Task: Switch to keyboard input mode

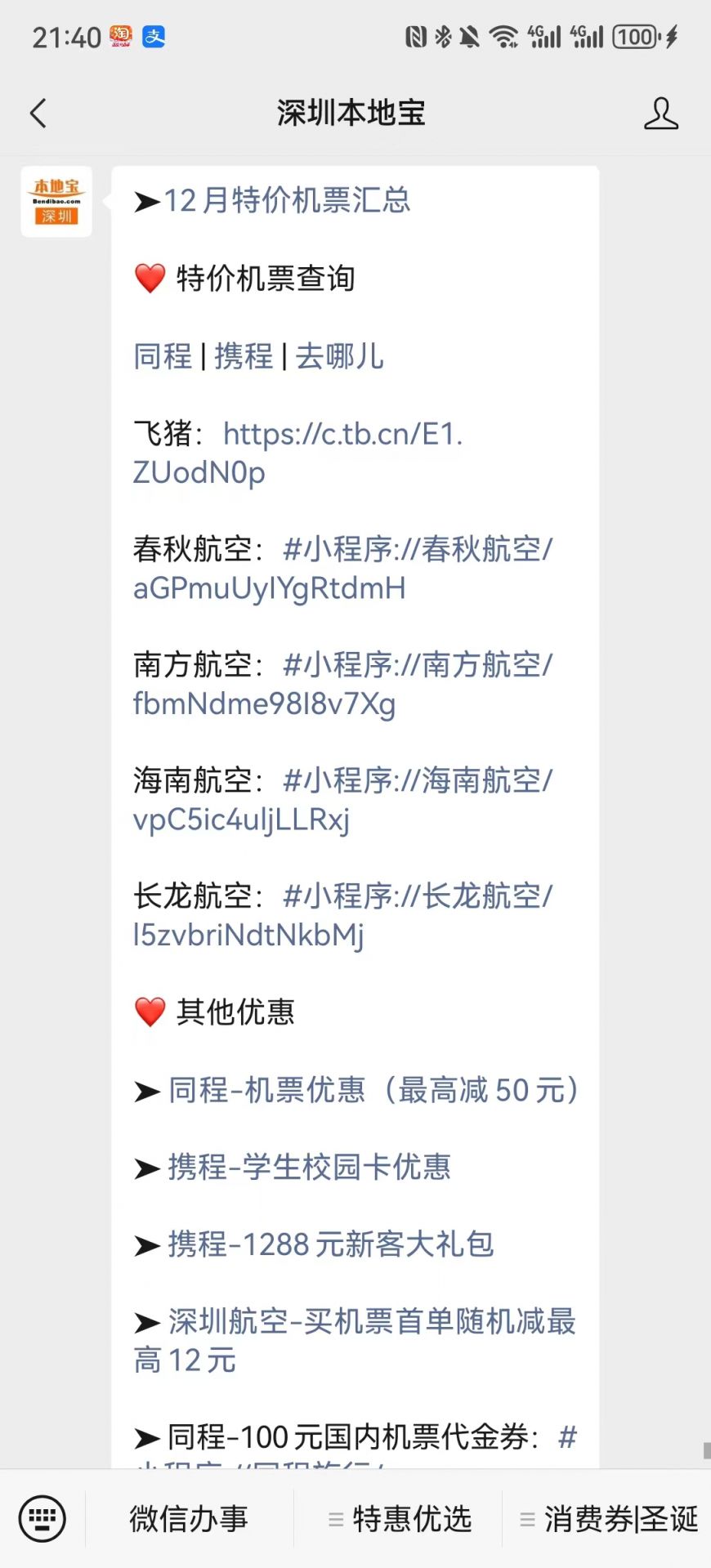Action: (x=42, y=1519)
